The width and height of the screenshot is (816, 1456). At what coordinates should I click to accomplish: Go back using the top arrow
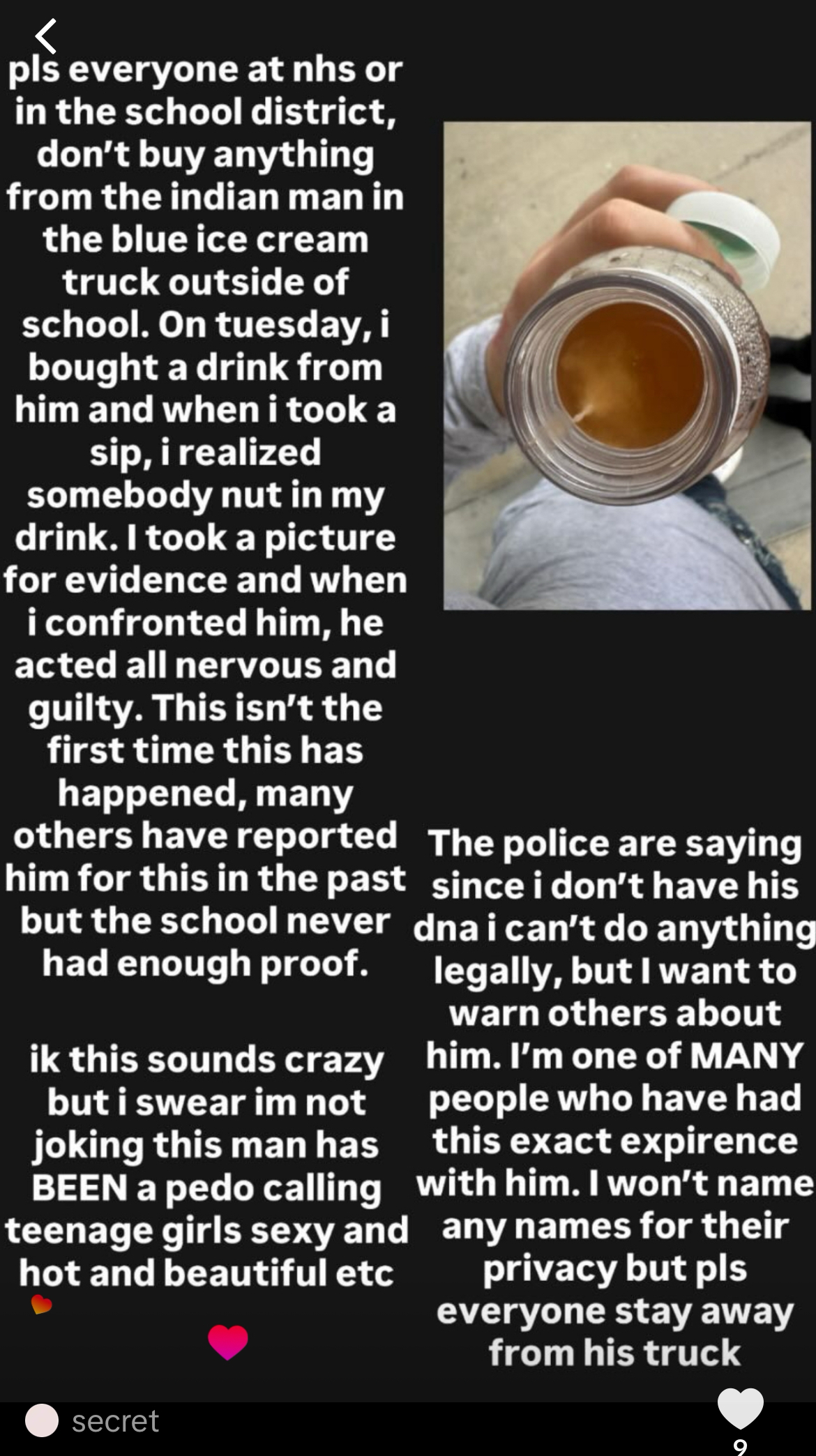pos(46,36)
